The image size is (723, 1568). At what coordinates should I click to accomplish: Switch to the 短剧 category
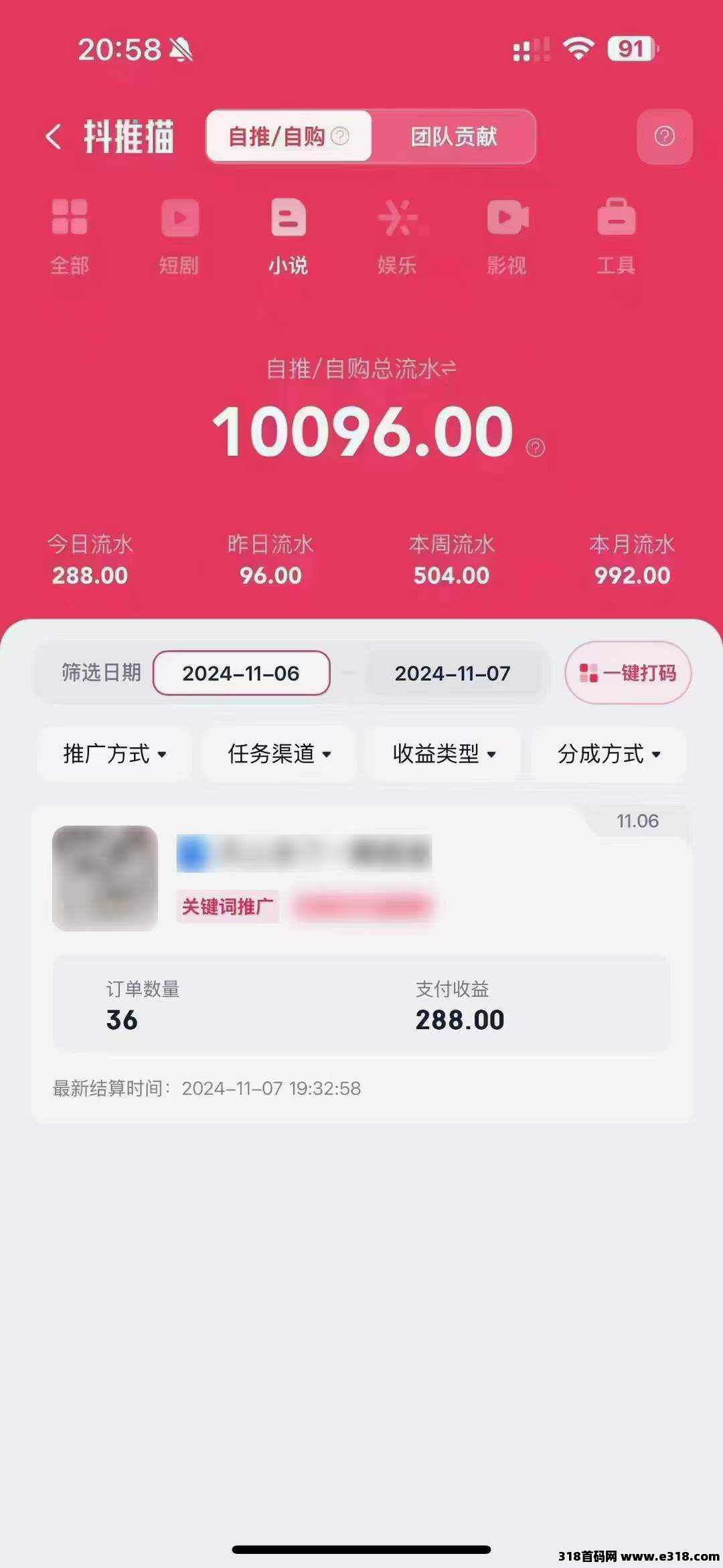[179, 236]
